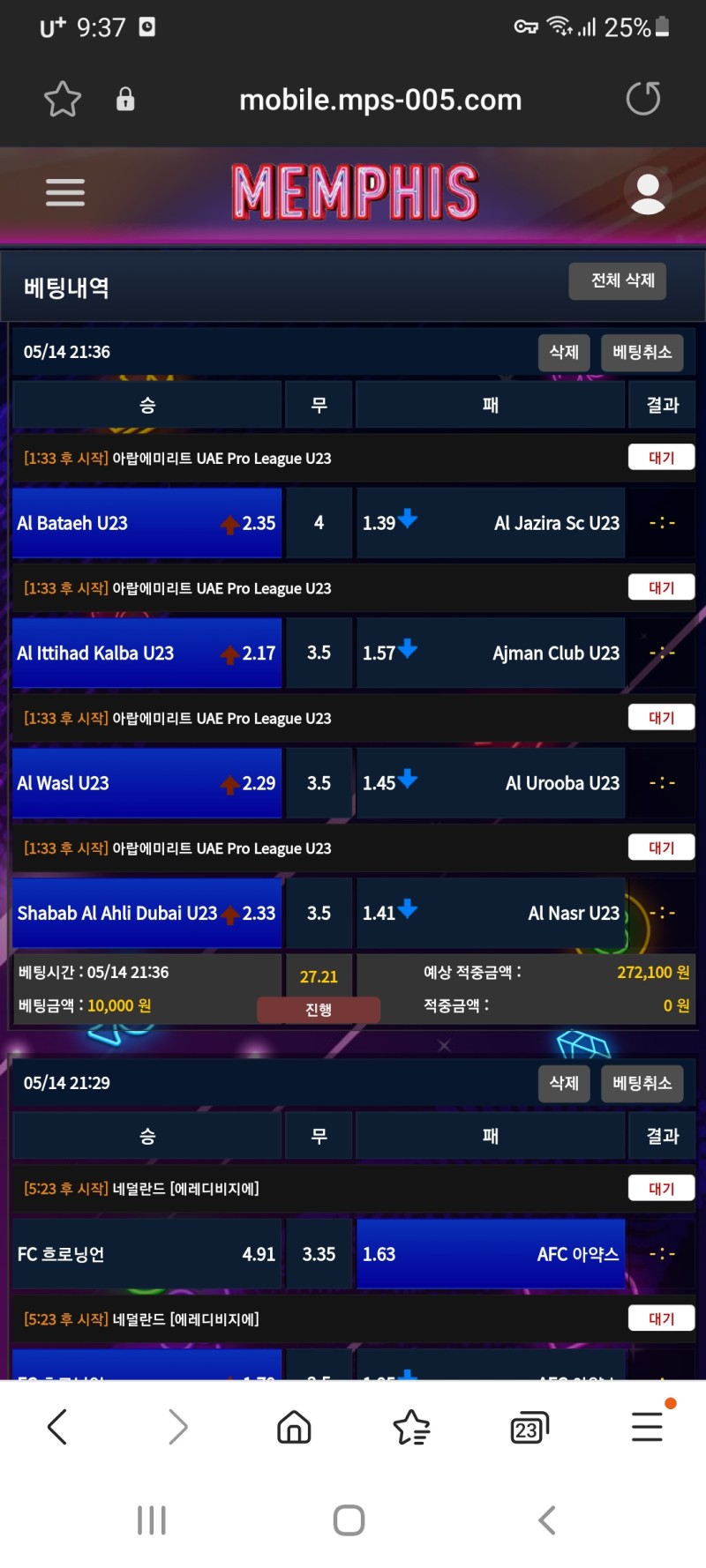Tap 전체 삭제 to delete all bets

click(622, 281)
